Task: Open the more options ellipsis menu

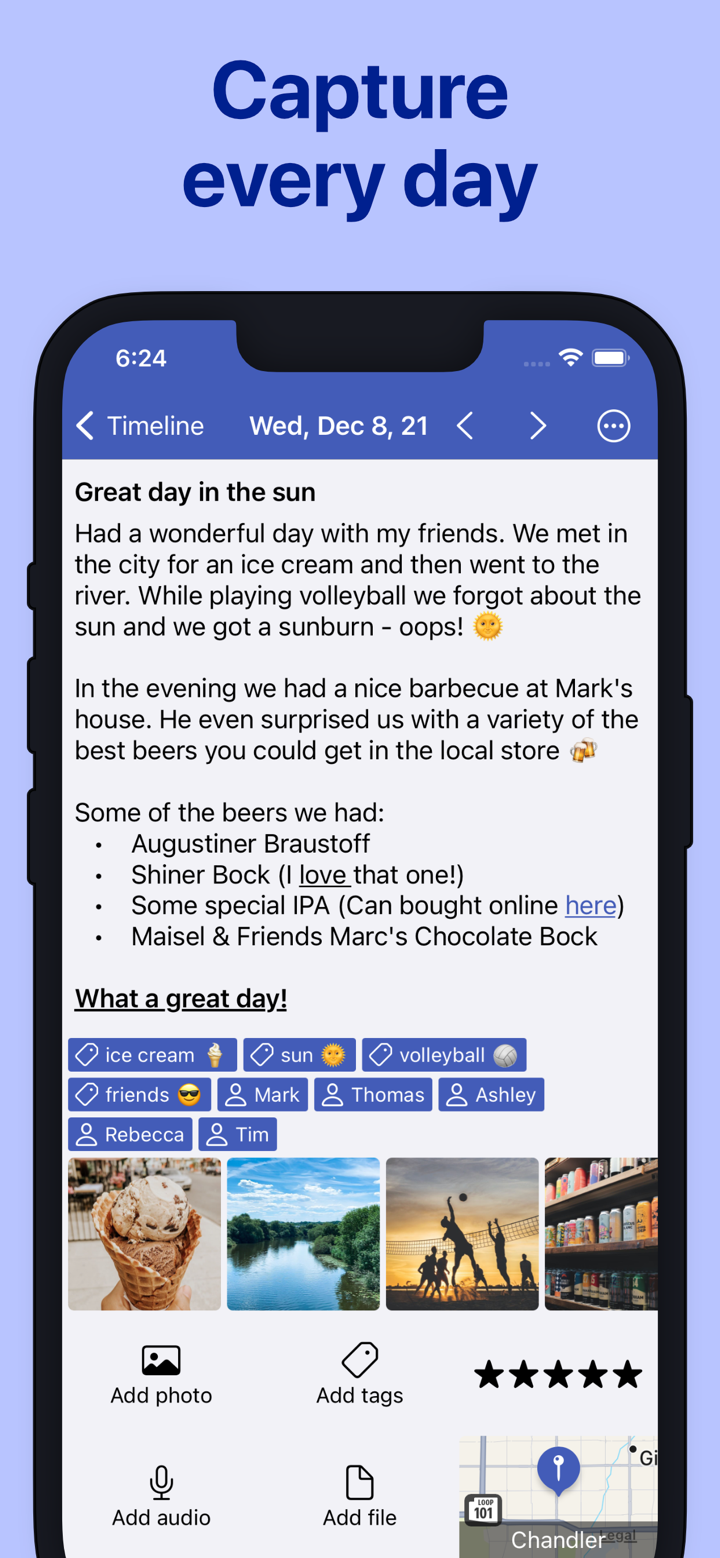Action: (613, 425)
